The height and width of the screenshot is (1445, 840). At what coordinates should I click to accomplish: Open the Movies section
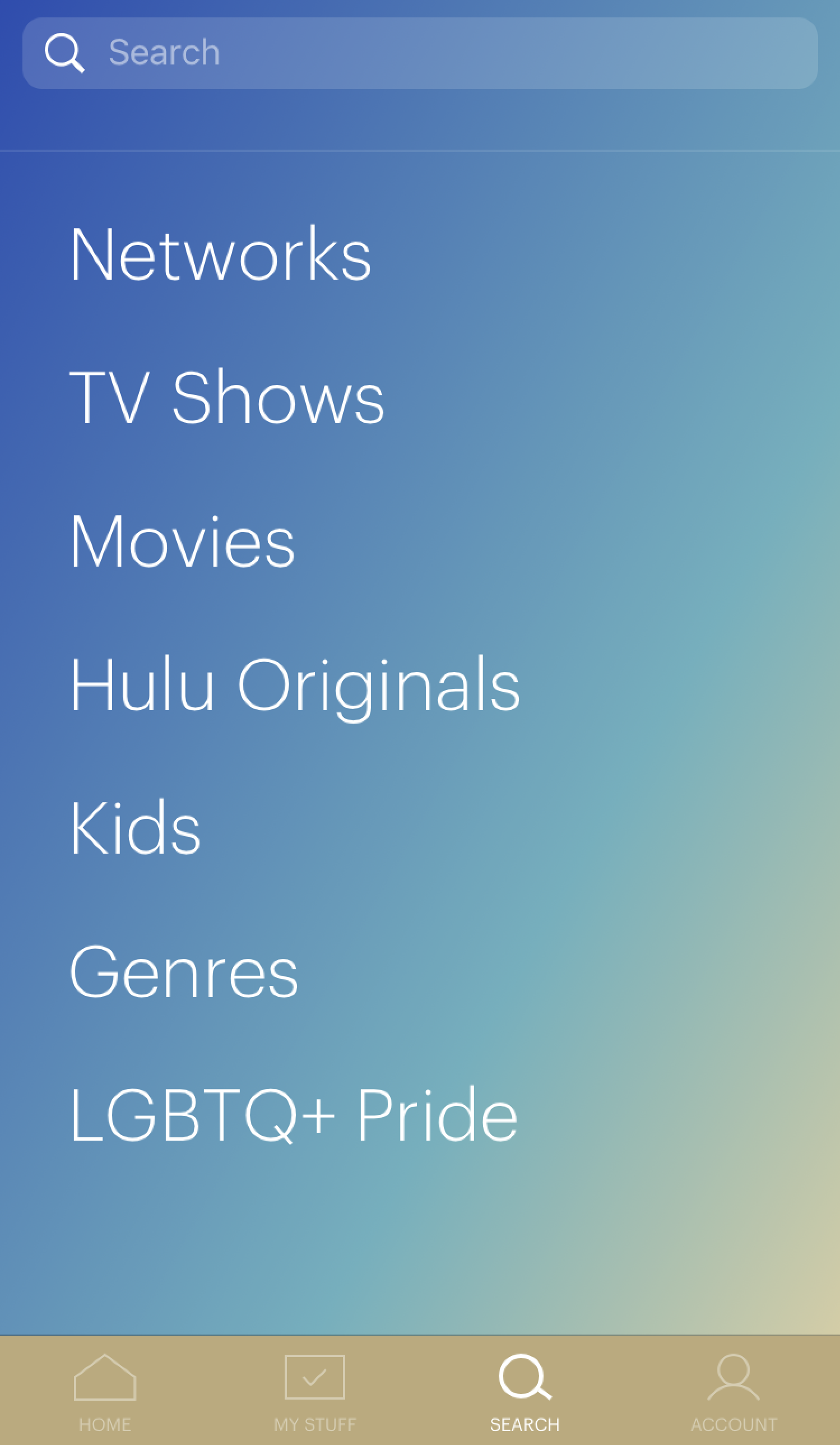[x=182, y=541]
